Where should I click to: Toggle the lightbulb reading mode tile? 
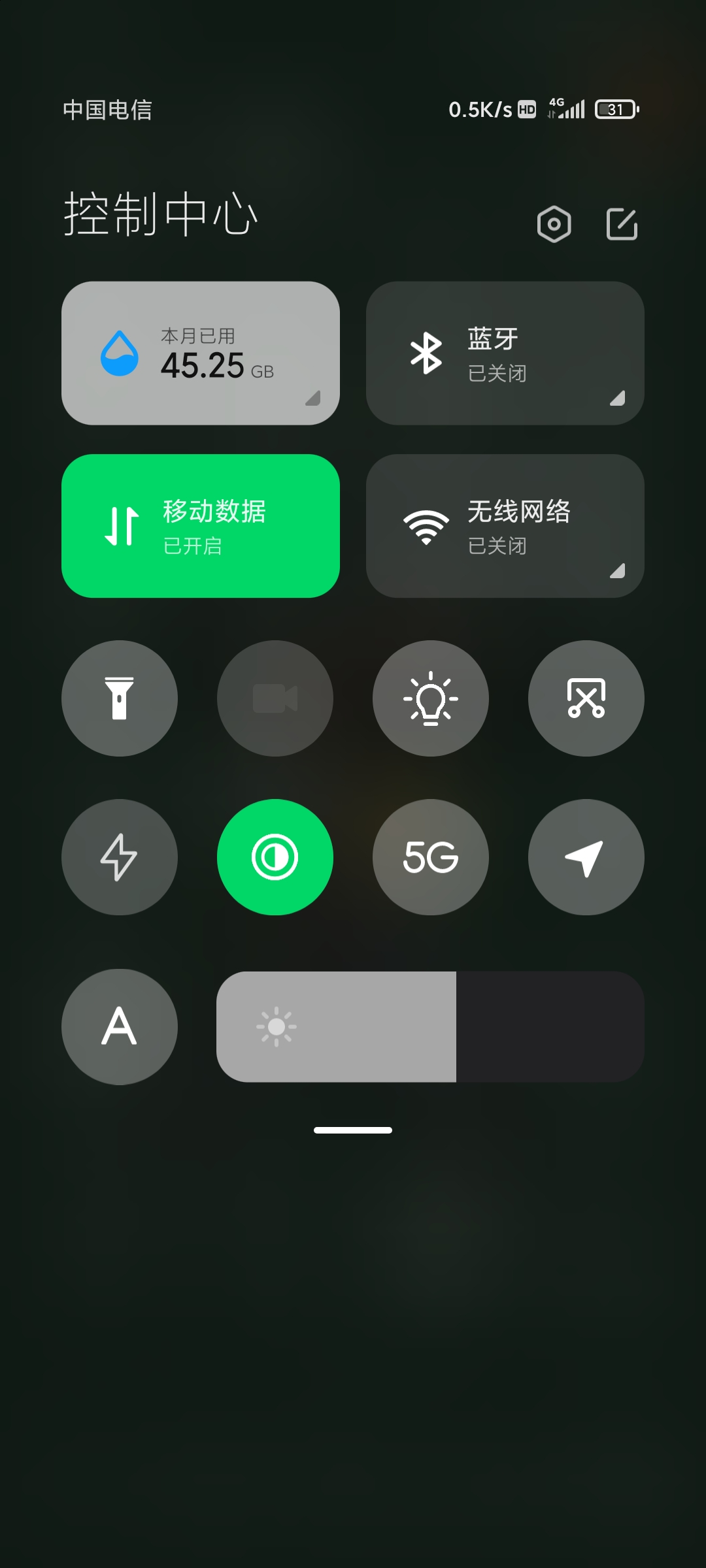click(x=431, y=698)
